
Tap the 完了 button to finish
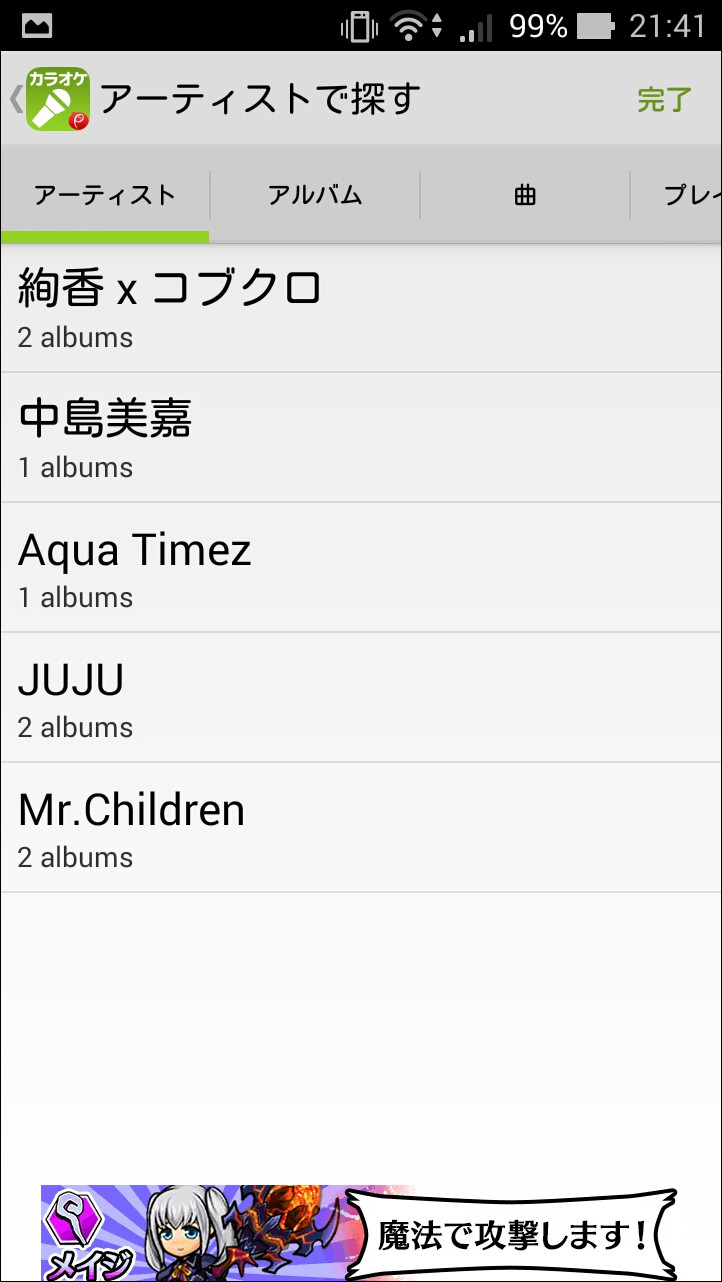coord(664,100)
